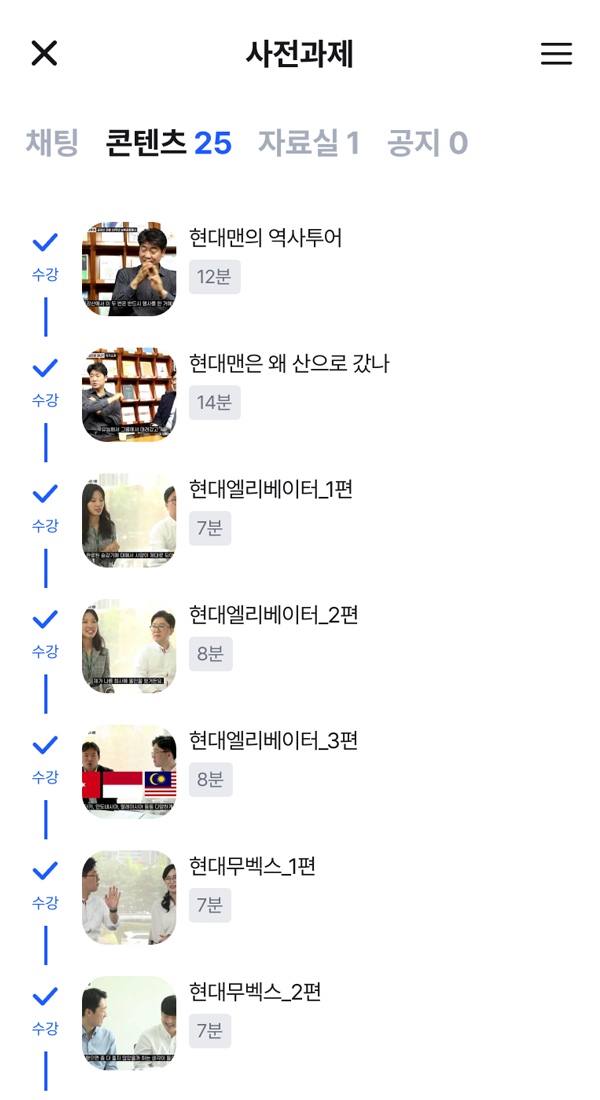Switch to the 자료실 tab
Image resolution: width=600 pixels, height=1100 pixels.
click(x=308, y=143)
